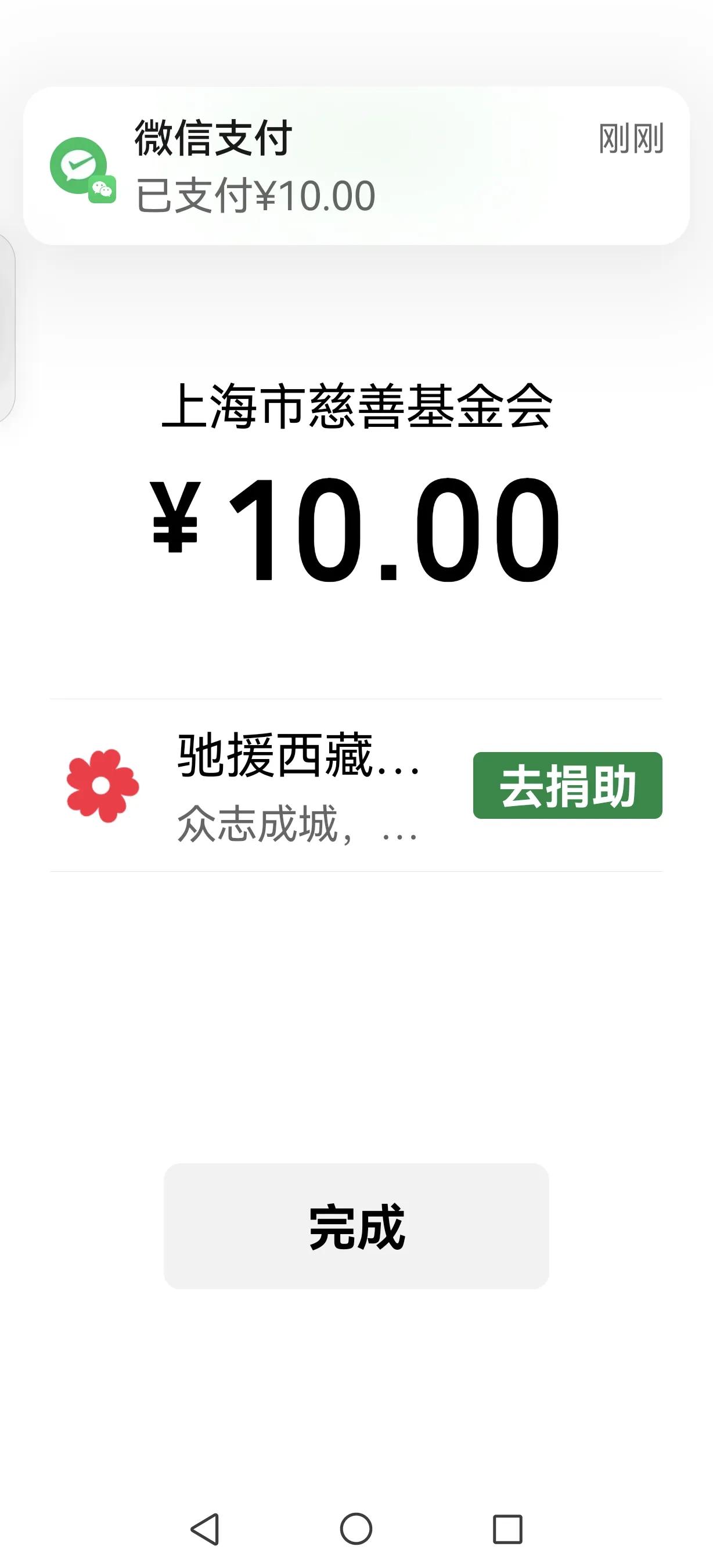Screen dimensions: 713x1568
Task: Tap the Android back navigation triangle
Action: coord(204,1529)
